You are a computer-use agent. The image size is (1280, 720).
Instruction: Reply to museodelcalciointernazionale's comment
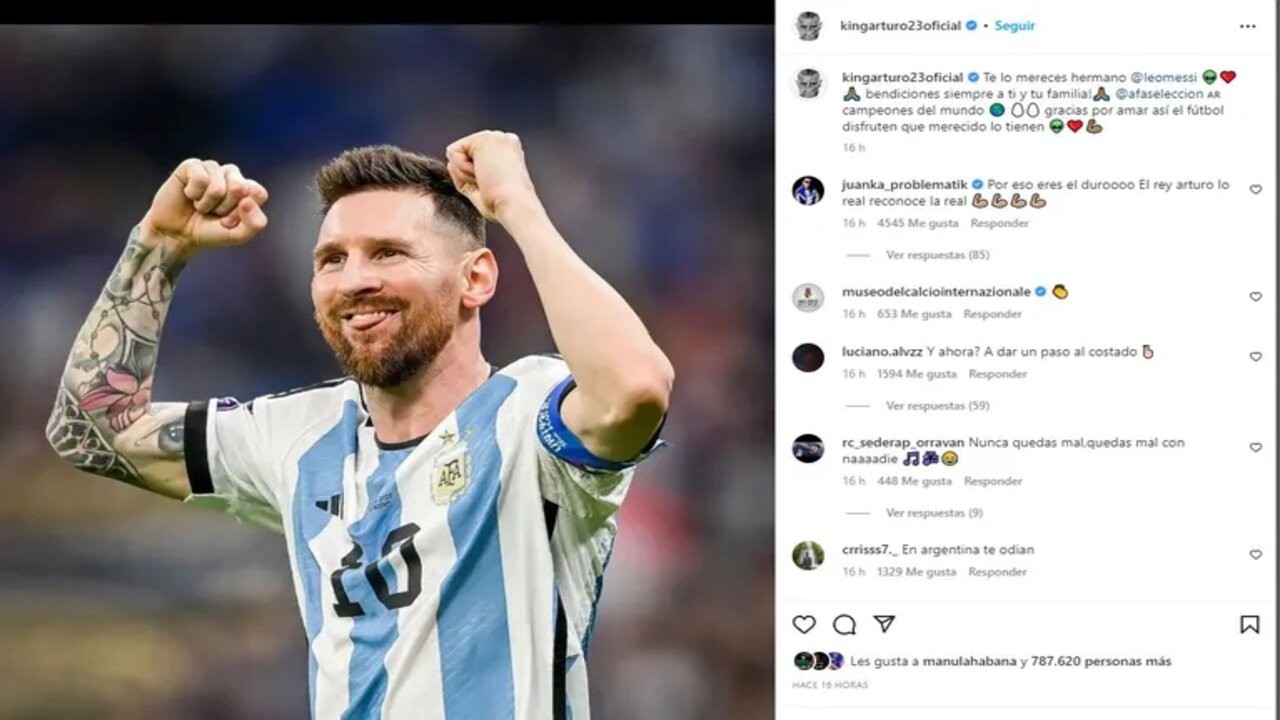click(x=992, y=314)
